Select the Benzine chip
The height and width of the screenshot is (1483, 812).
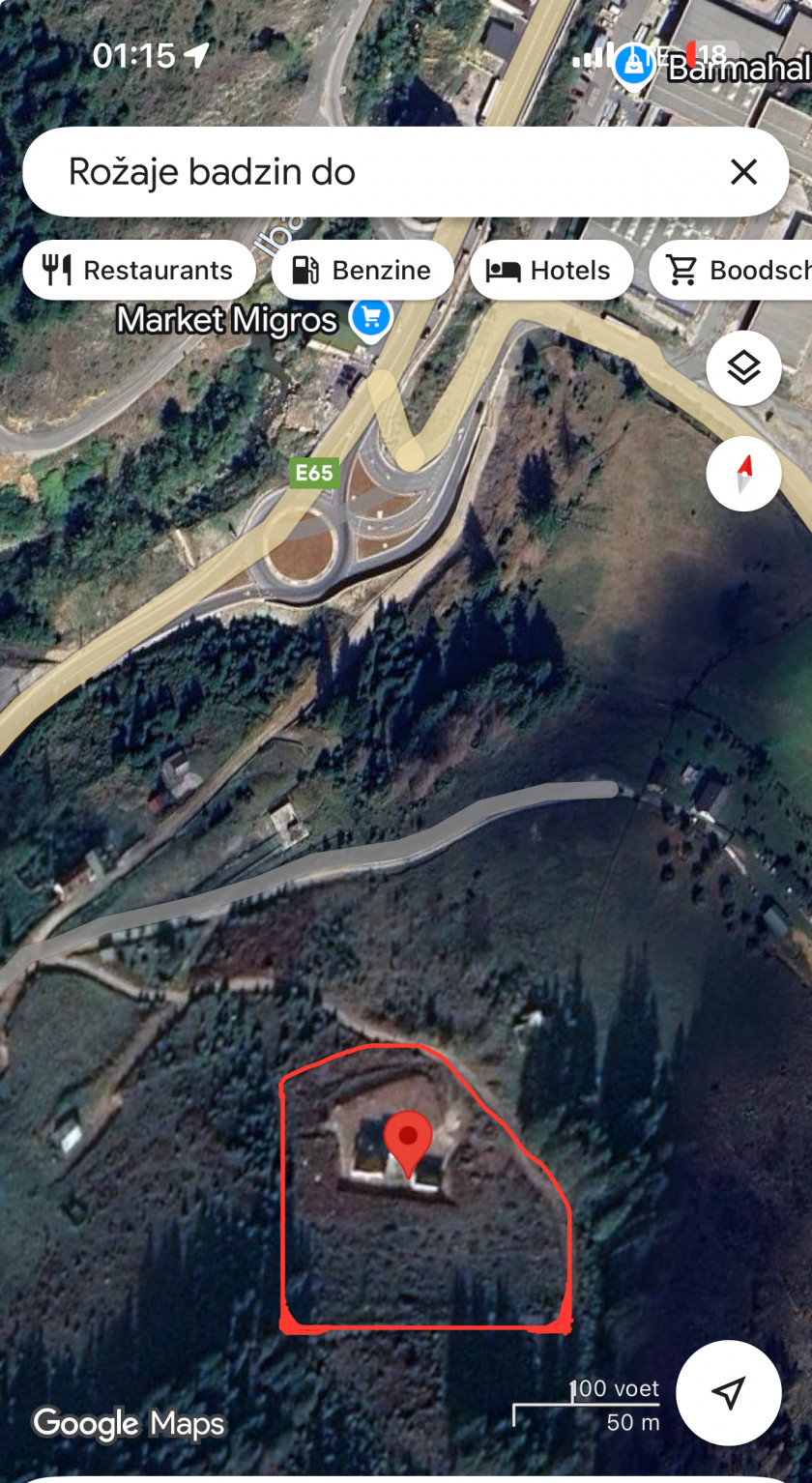362,270
